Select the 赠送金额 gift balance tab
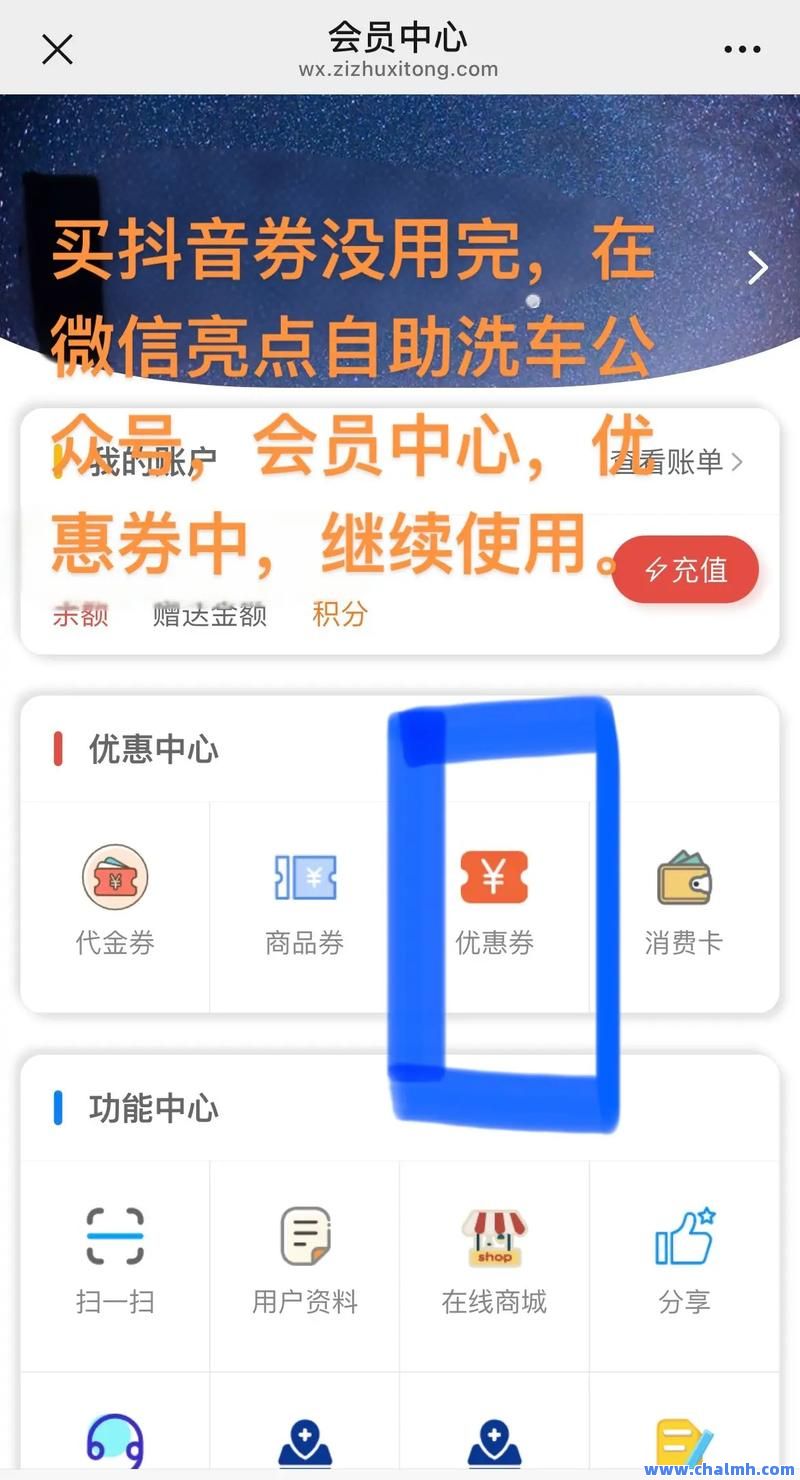The width and height of the screenshot is (800, 1480). coord(209,616)
